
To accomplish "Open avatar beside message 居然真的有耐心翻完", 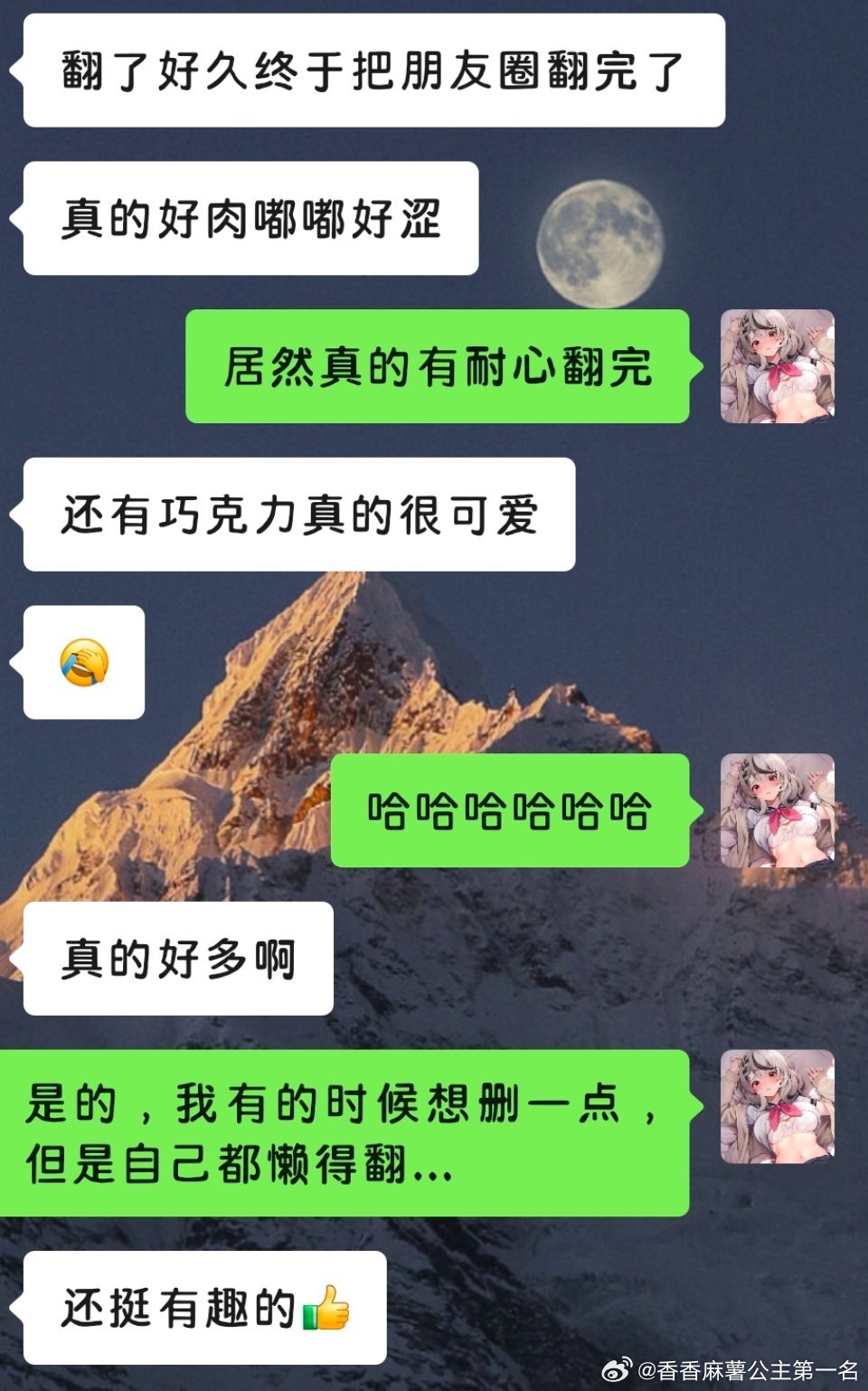I will [x=777, y=366].
